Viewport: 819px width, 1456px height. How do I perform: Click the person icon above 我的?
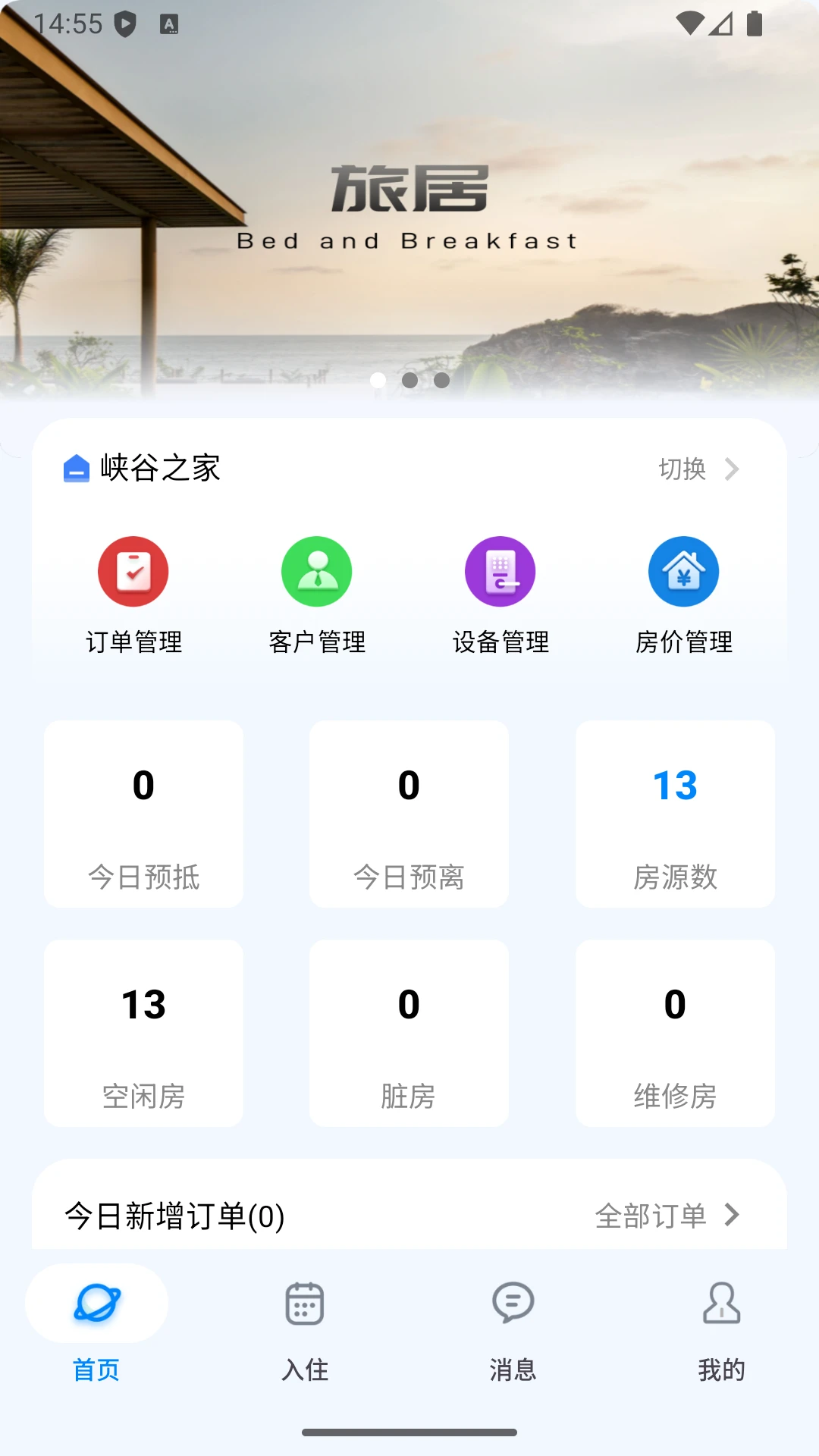pos(722,1303)
